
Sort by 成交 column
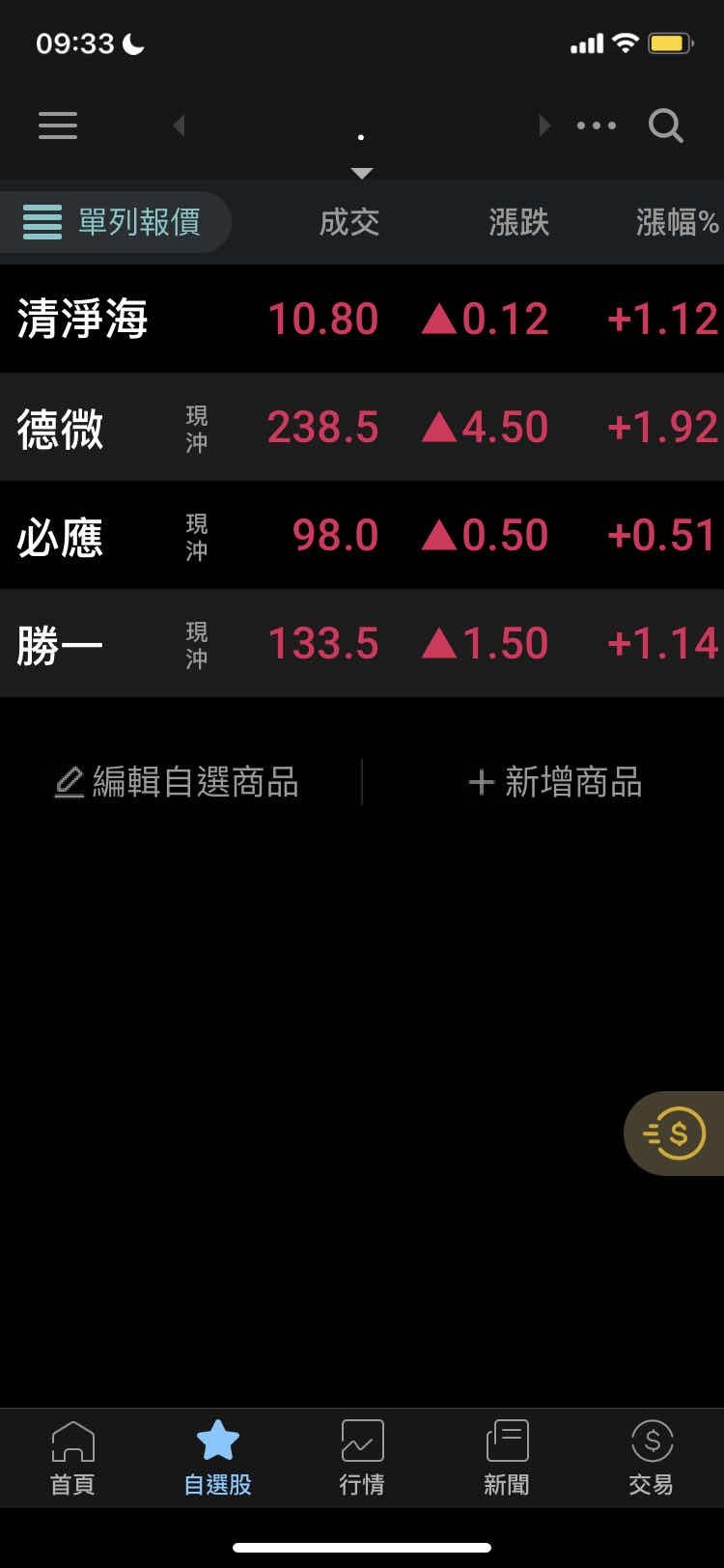(348, 222)
